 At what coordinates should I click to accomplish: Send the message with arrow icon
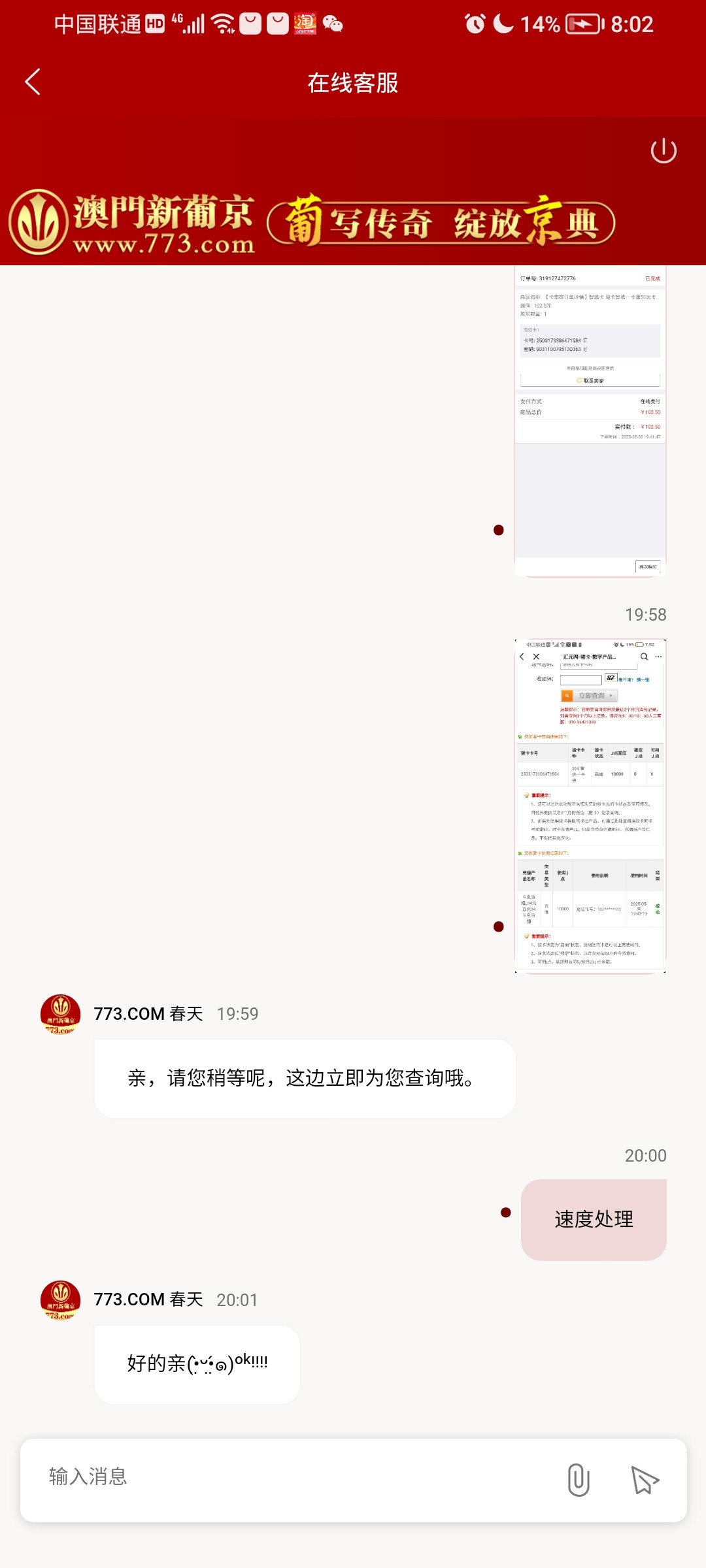pyautogui.click(x=645, y=1480)
